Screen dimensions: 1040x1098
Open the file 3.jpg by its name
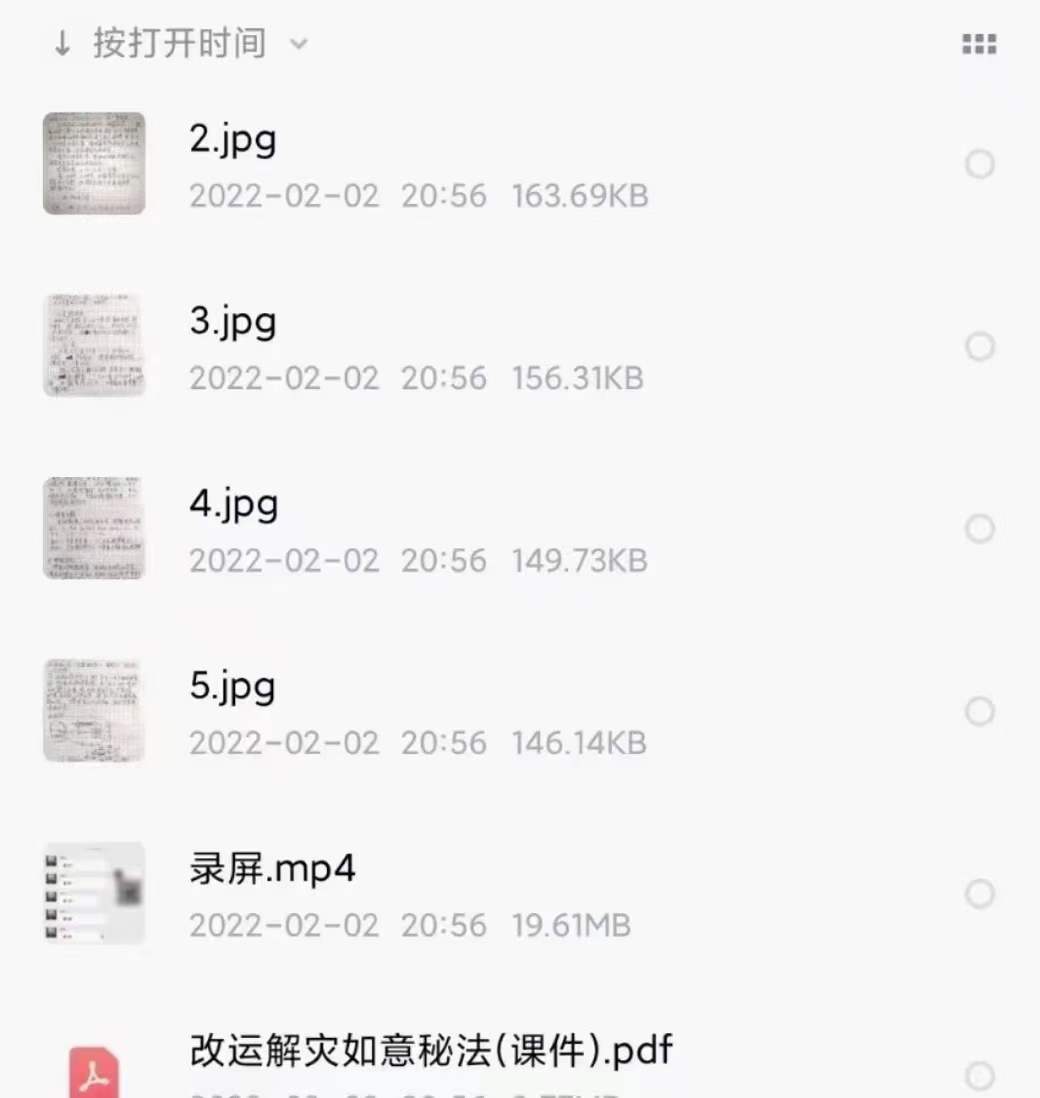[233, 321]
